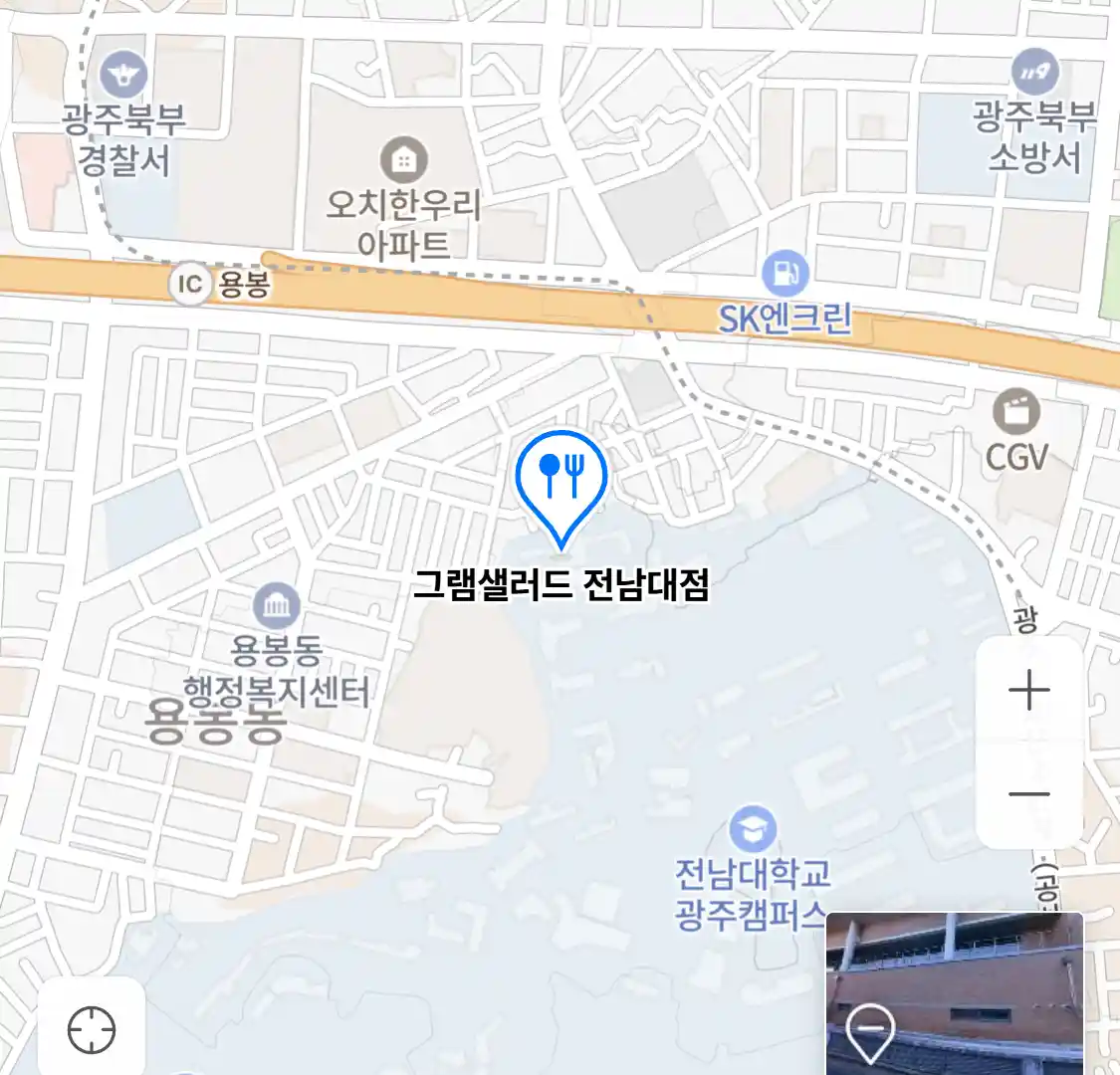Open 오치한우리아파트 apartment marker
Screen dimensions: 1120x1075
click(x=403, y=159)
